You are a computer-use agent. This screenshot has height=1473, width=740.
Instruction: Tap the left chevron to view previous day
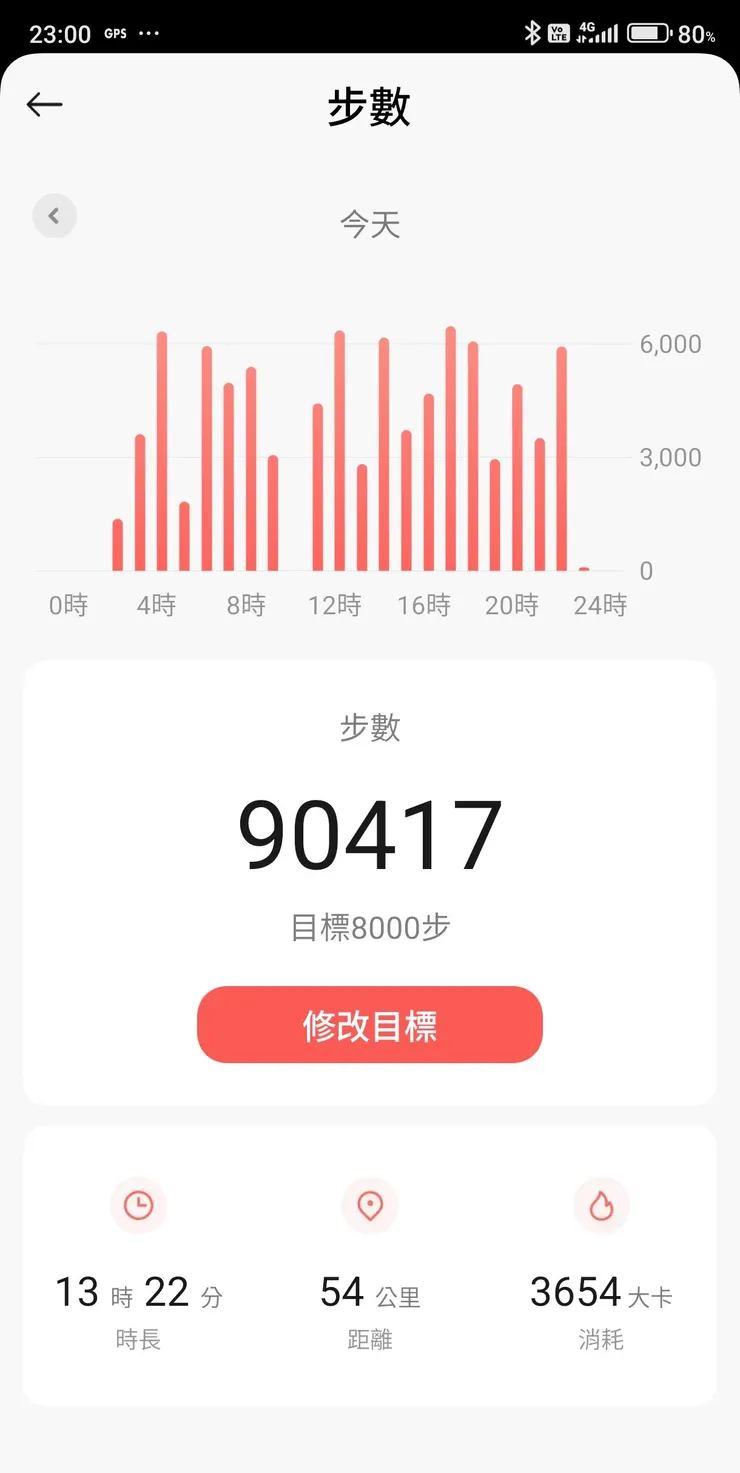(55, 216)
